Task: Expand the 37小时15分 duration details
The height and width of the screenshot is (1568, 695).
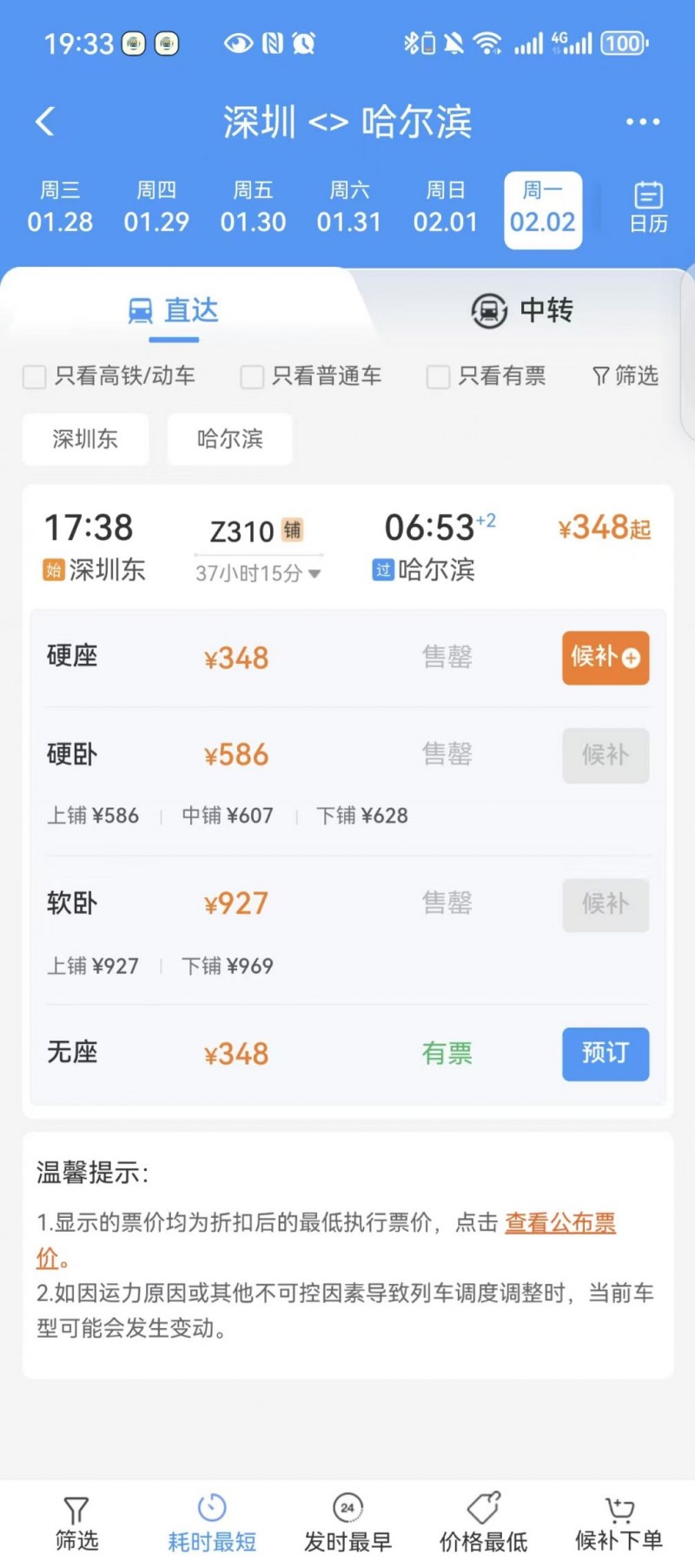Action: (258, 573)
